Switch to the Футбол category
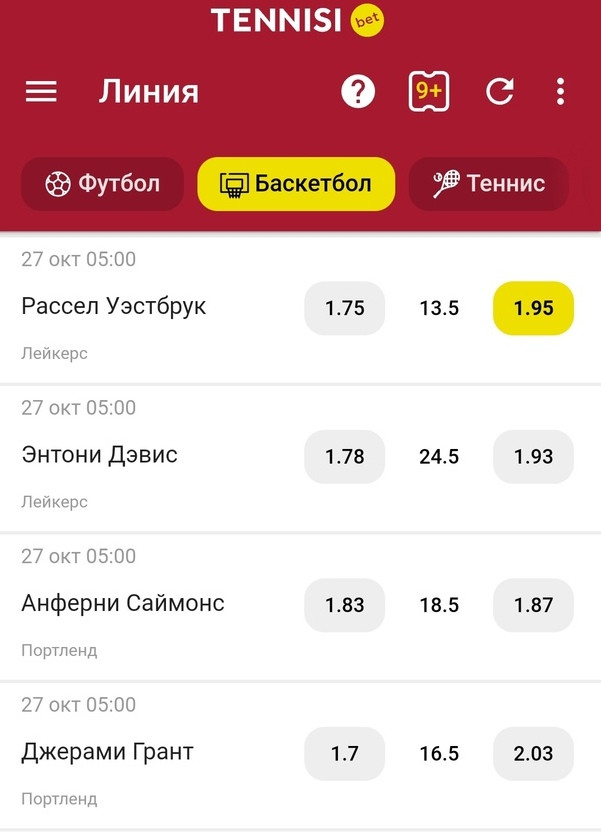601x836 pixels. (x=103, y=184)
